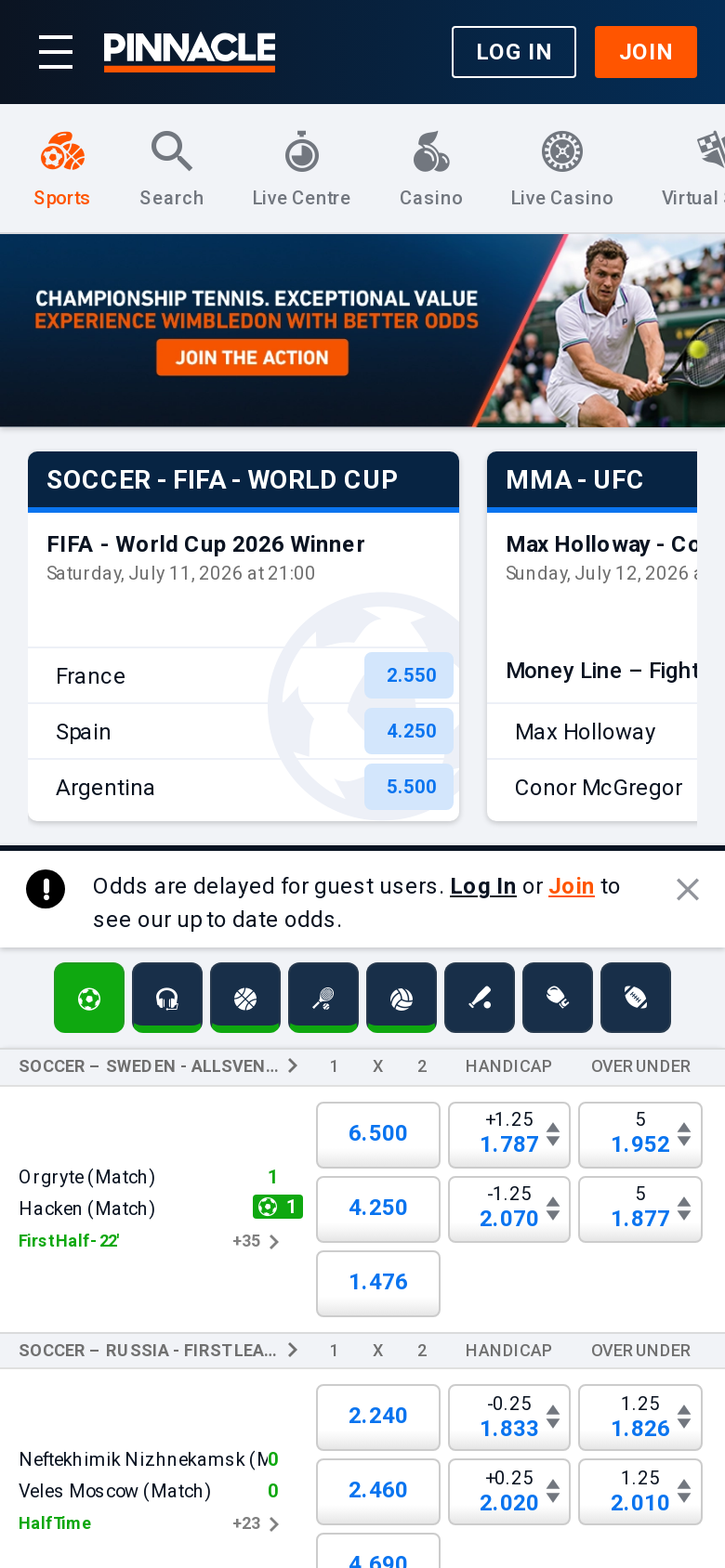Select the tennis sport filter

pos(323,998)
